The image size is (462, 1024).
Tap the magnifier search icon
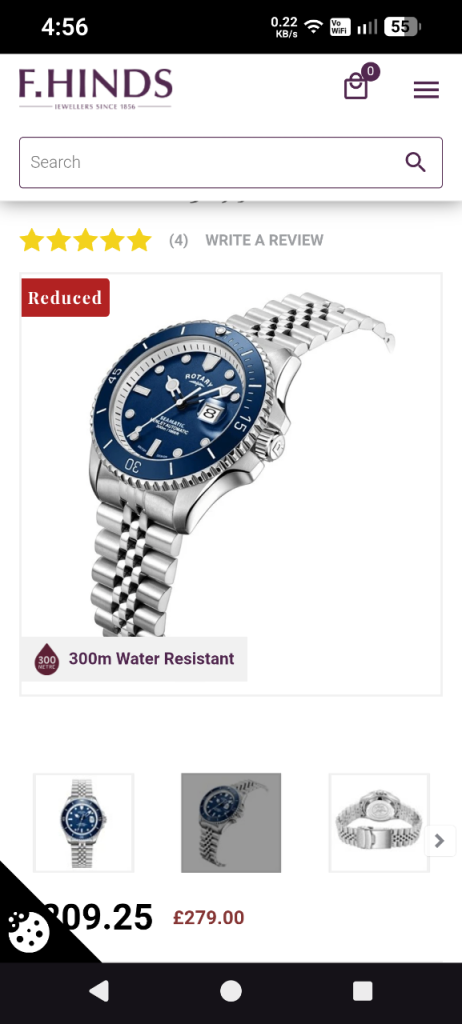[x=416, y=162]
